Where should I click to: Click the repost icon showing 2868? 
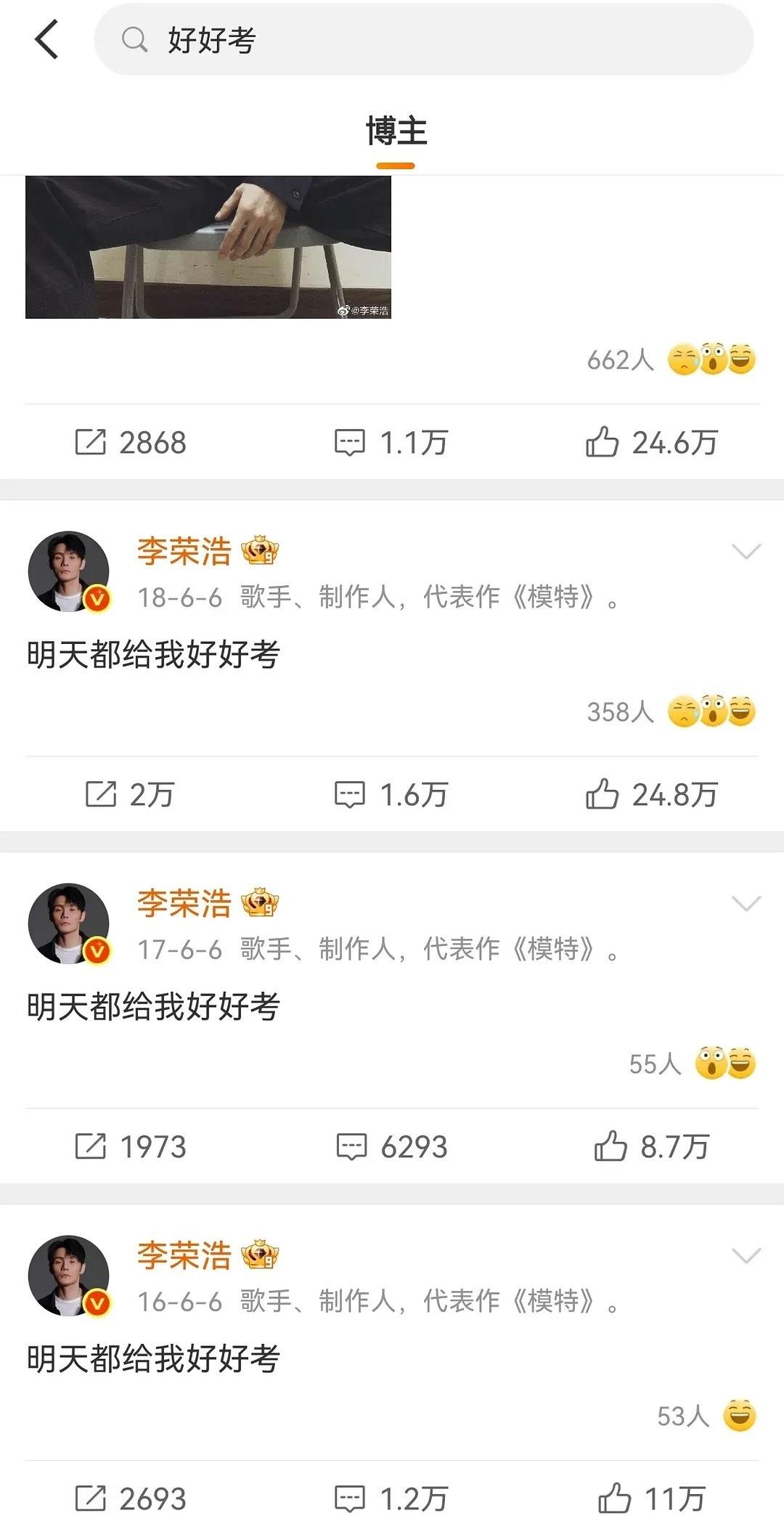(93, 443)
